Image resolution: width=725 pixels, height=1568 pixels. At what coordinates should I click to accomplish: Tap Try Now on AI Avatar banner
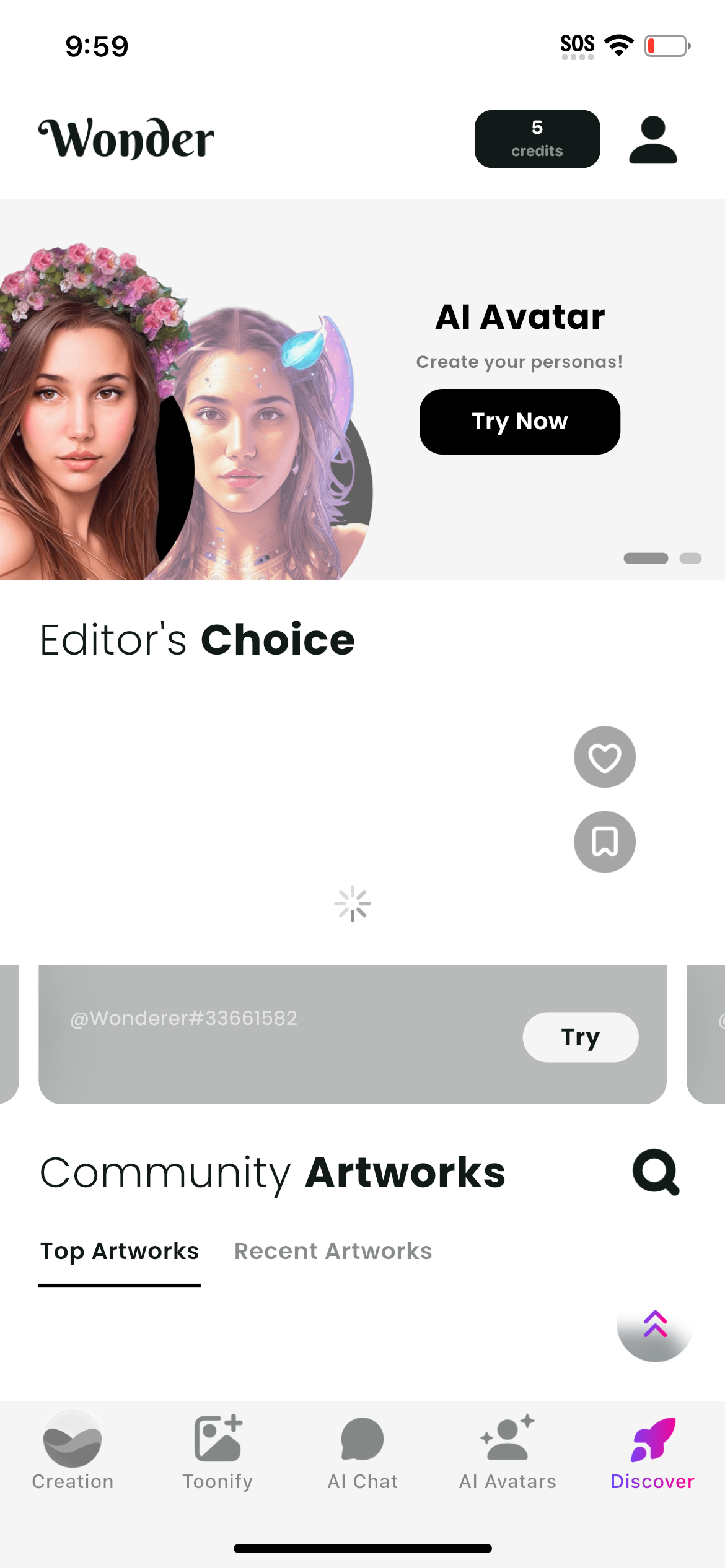click(x=519, y=422)
